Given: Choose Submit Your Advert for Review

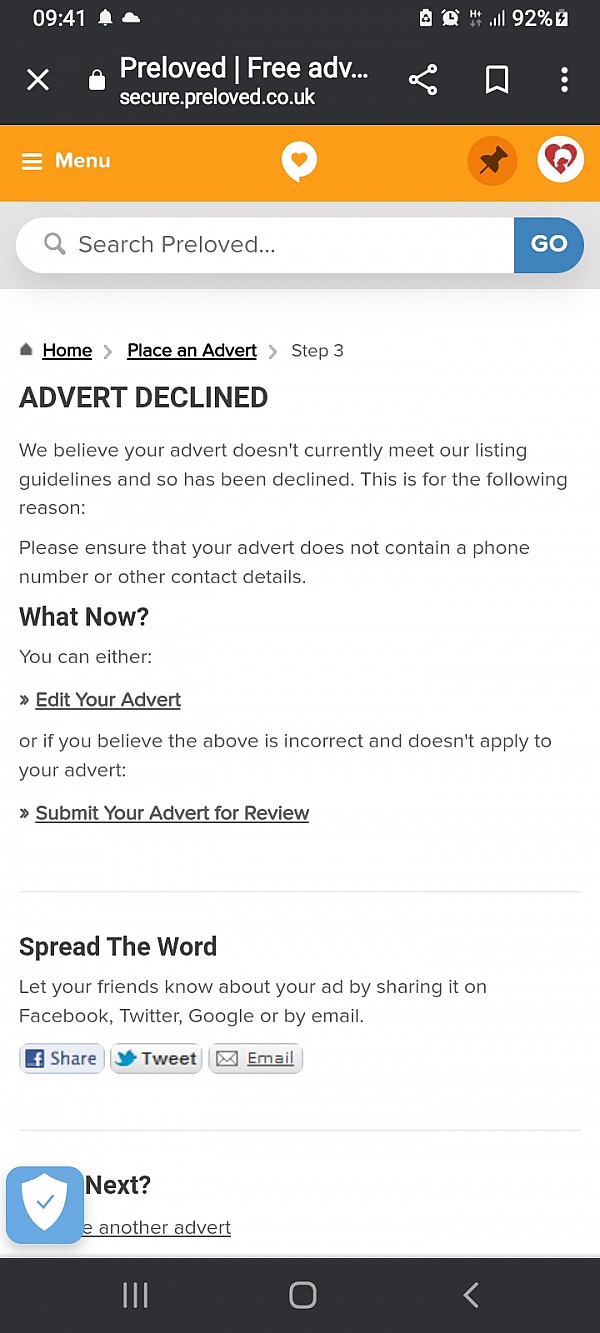Looking at the screenshot, I should pyautogui.click(x=172, y=813).
